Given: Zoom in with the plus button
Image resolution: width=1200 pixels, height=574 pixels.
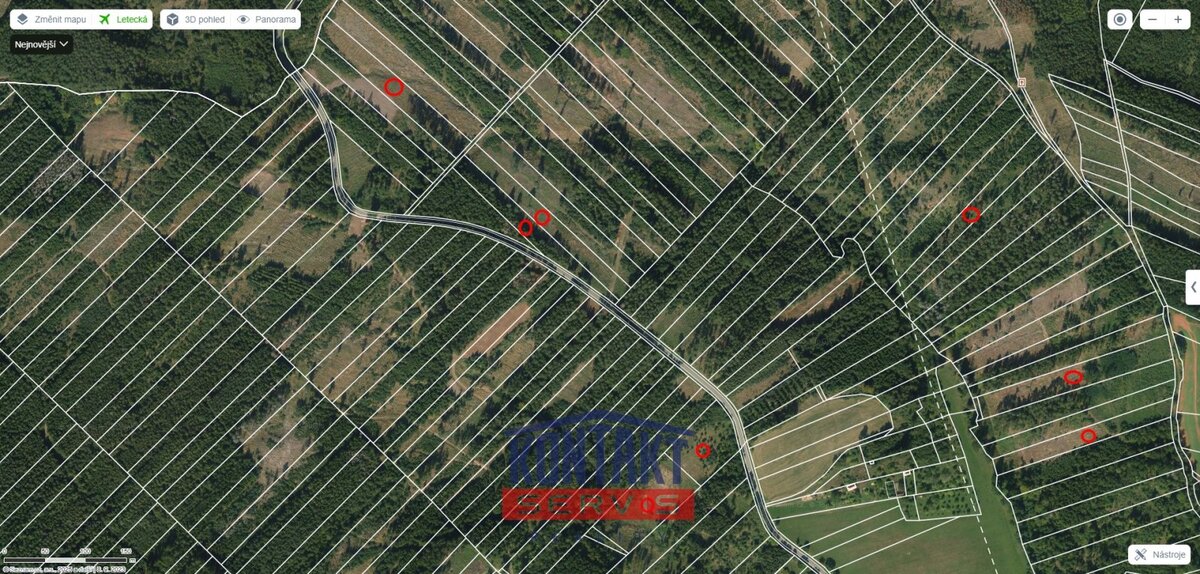Looking at the screenshot, I should point(1178,19).
